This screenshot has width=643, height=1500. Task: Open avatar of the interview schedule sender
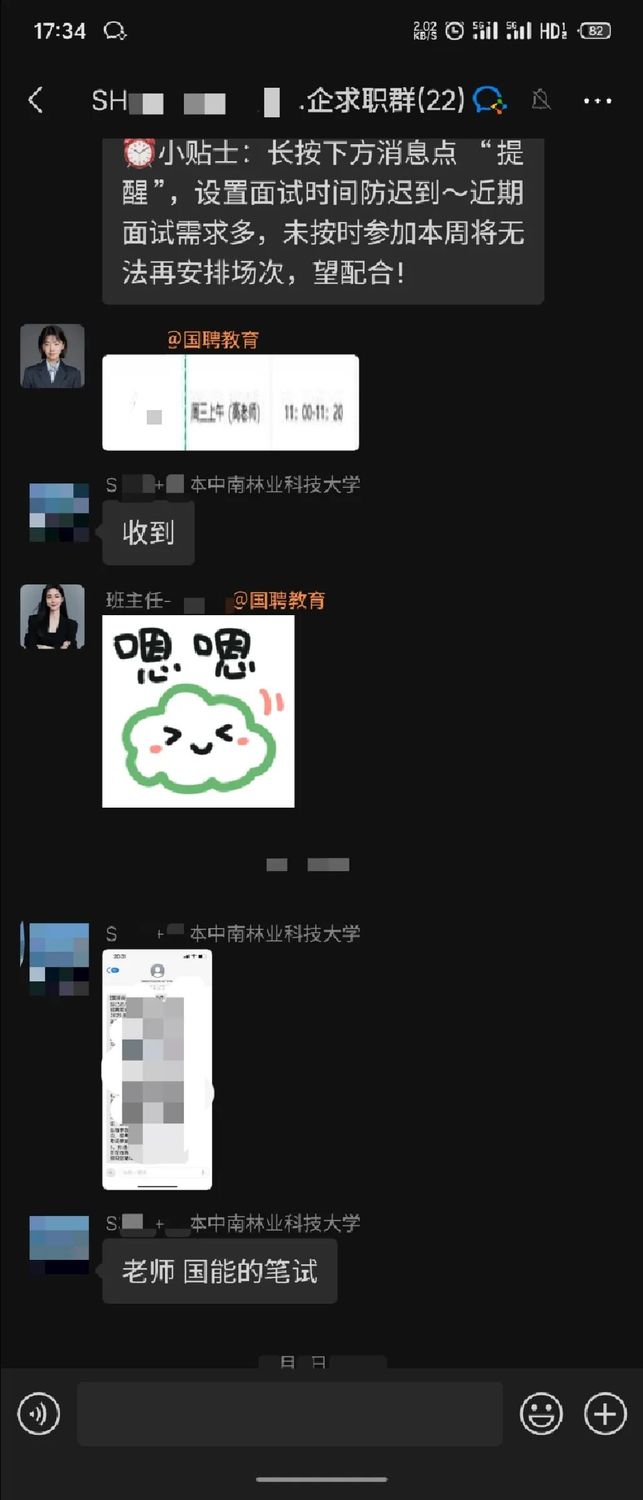tap(52, 356)
